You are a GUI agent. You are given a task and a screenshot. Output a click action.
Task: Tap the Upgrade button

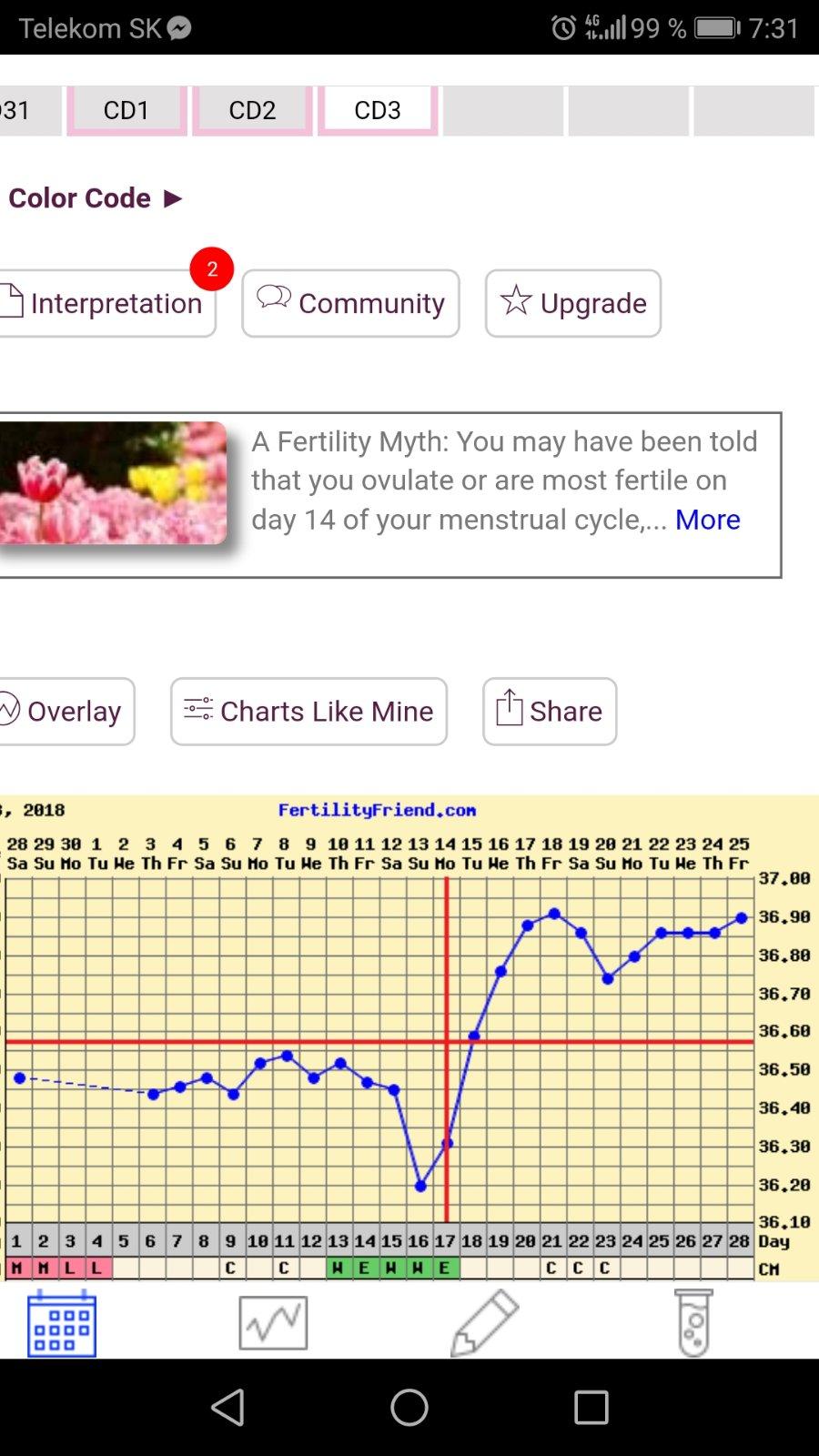click(x=573, y=303)
